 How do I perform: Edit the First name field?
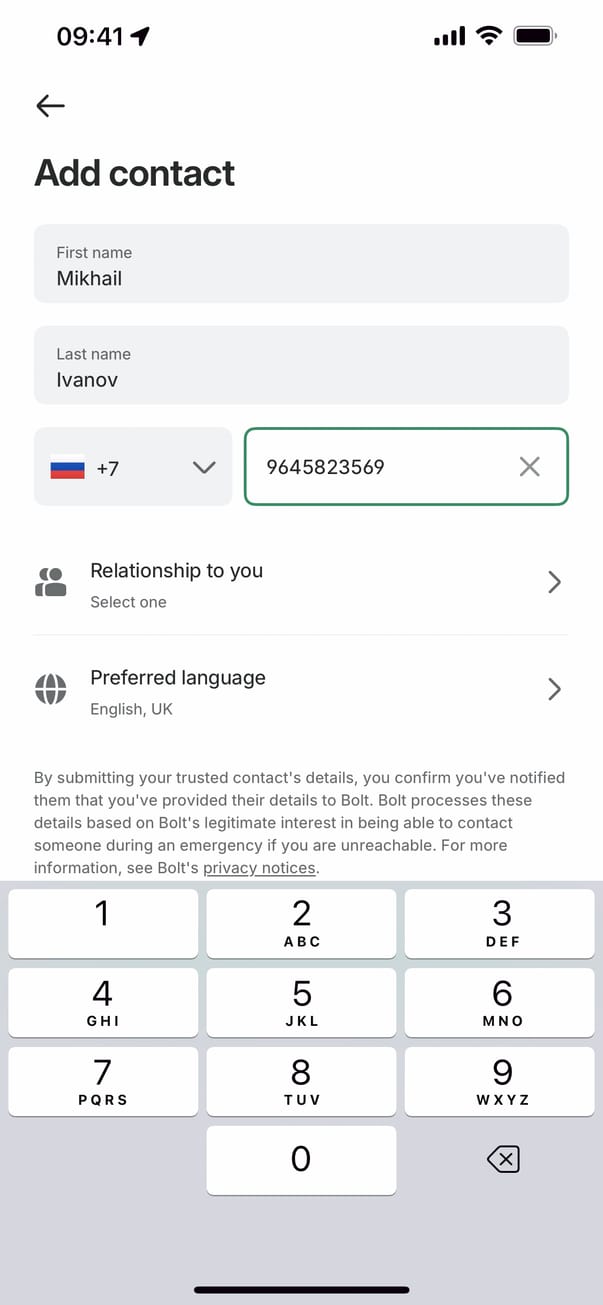[x=300, y=265]
